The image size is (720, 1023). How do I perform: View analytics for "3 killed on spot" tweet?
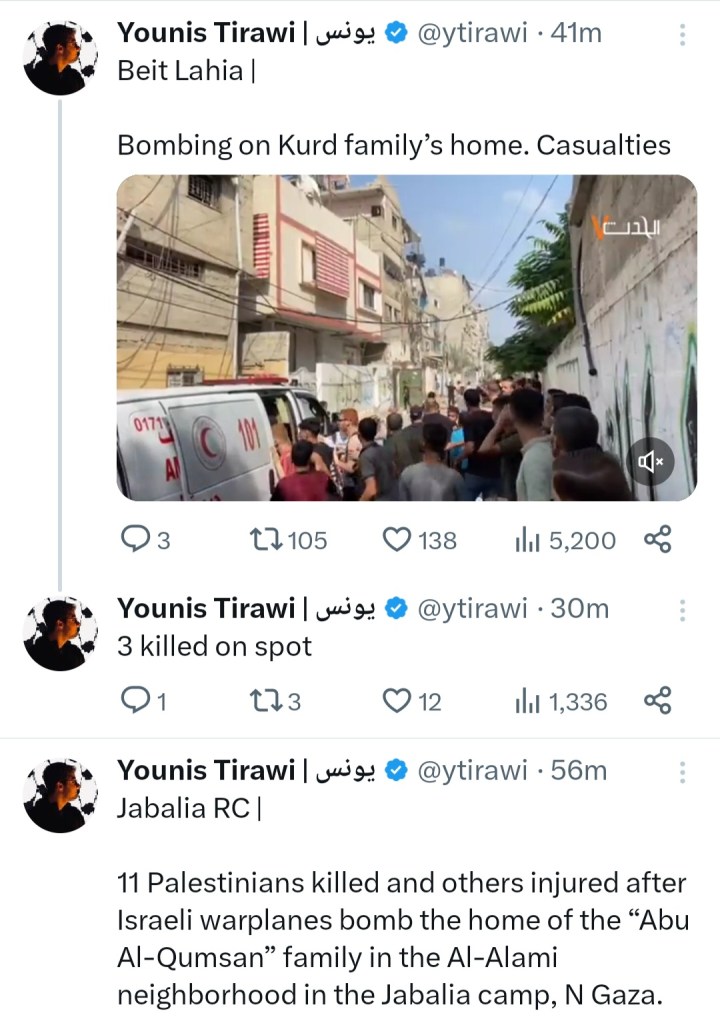point(525,702)
